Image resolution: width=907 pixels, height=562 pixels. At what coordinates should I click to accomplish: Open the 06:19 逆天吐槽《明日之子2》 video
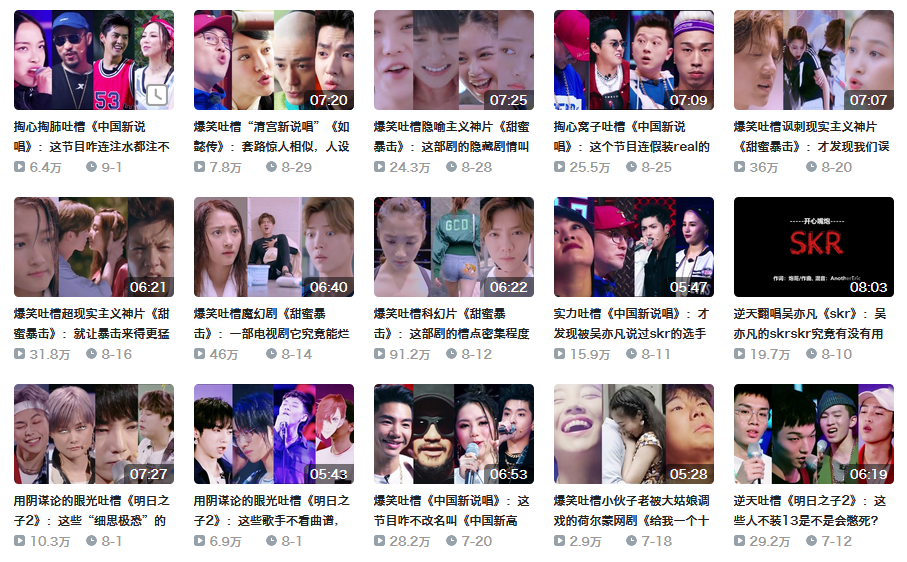click(813, 434)
